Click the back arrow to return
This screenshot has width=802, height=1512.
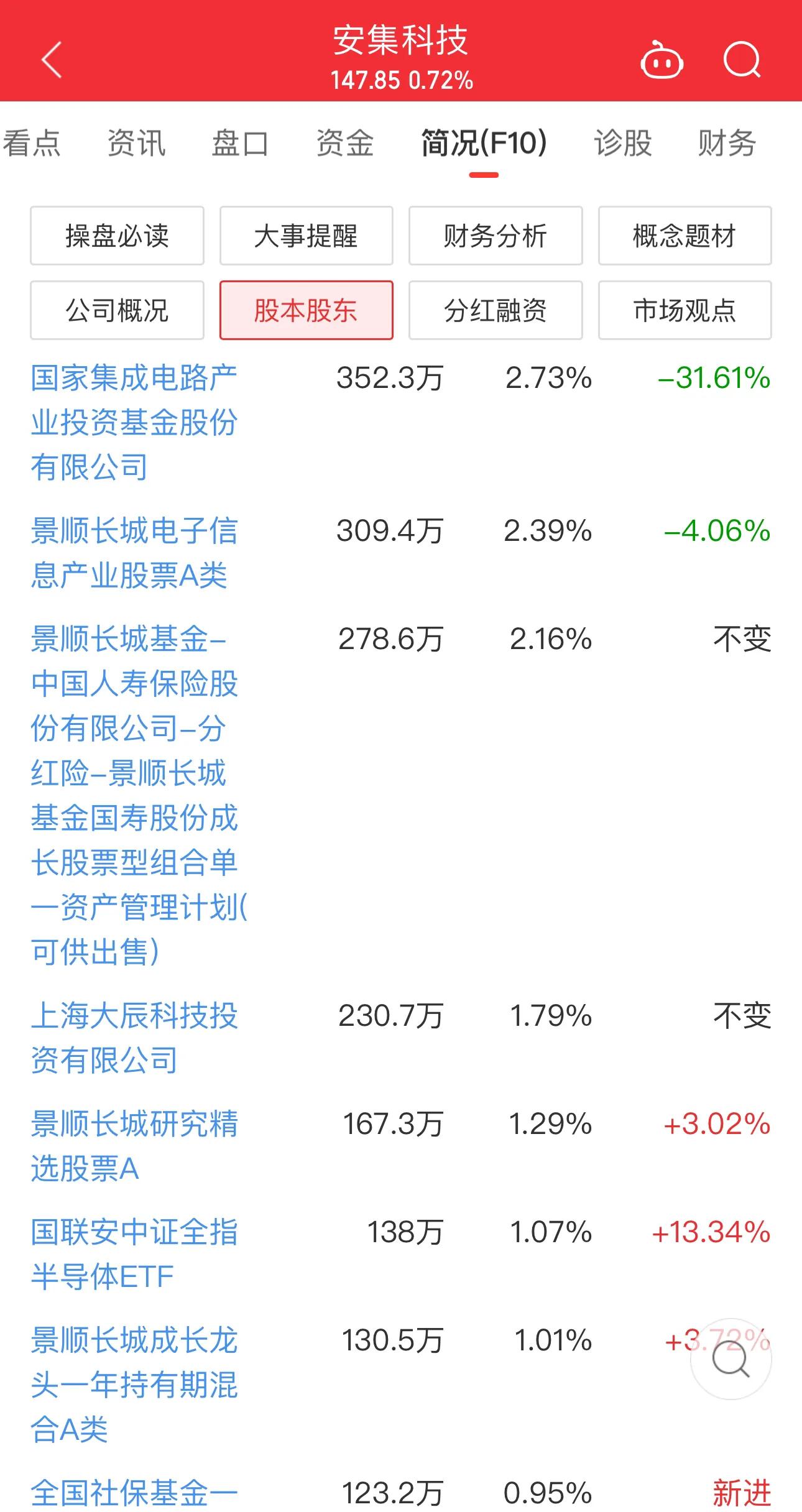(x=52, y=60)
